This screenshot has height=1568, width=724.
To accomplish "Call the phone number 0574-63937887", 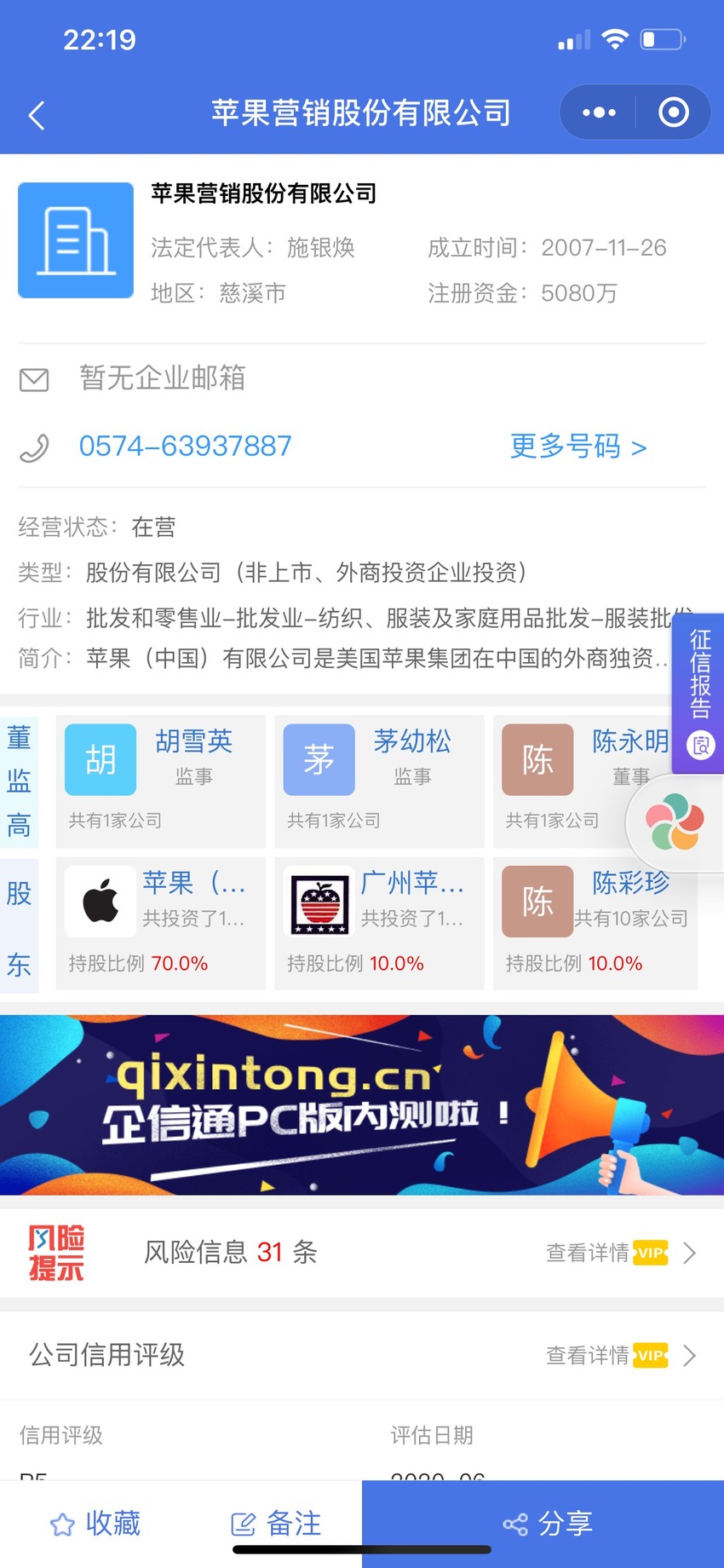I will (x=185, y=446).
